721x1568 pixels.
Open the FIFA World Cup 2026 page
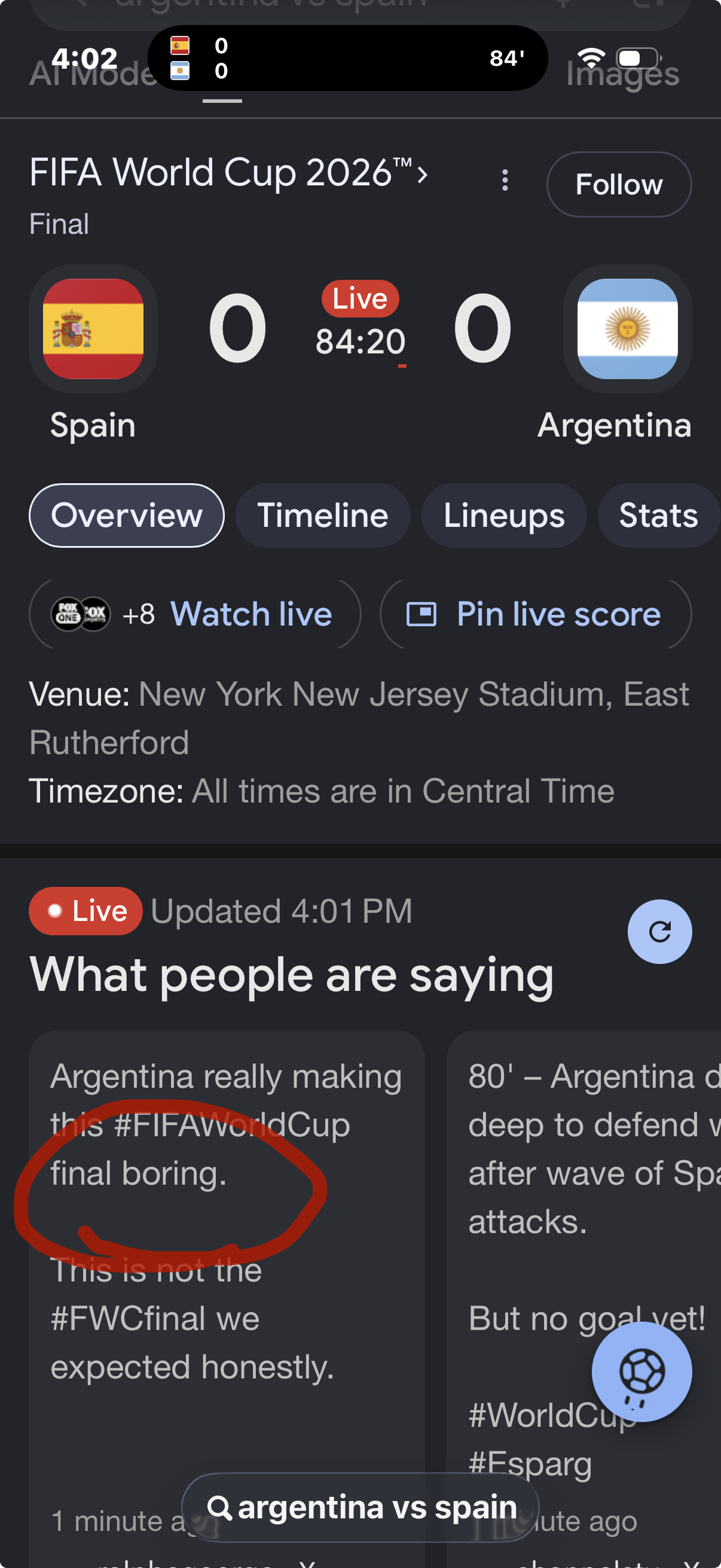point(229,173)
